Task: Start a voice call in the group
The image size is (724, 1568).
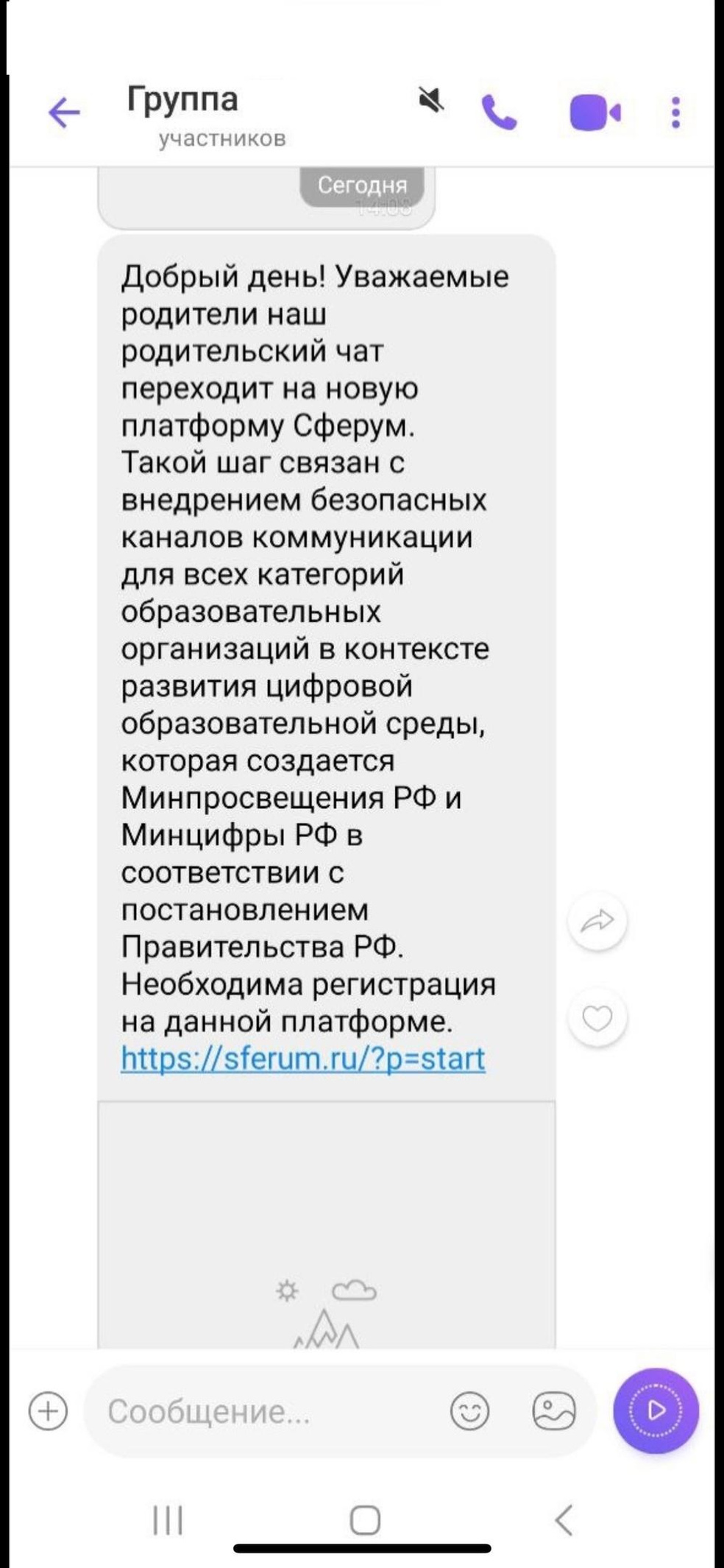Action: [x=500, y=113]
